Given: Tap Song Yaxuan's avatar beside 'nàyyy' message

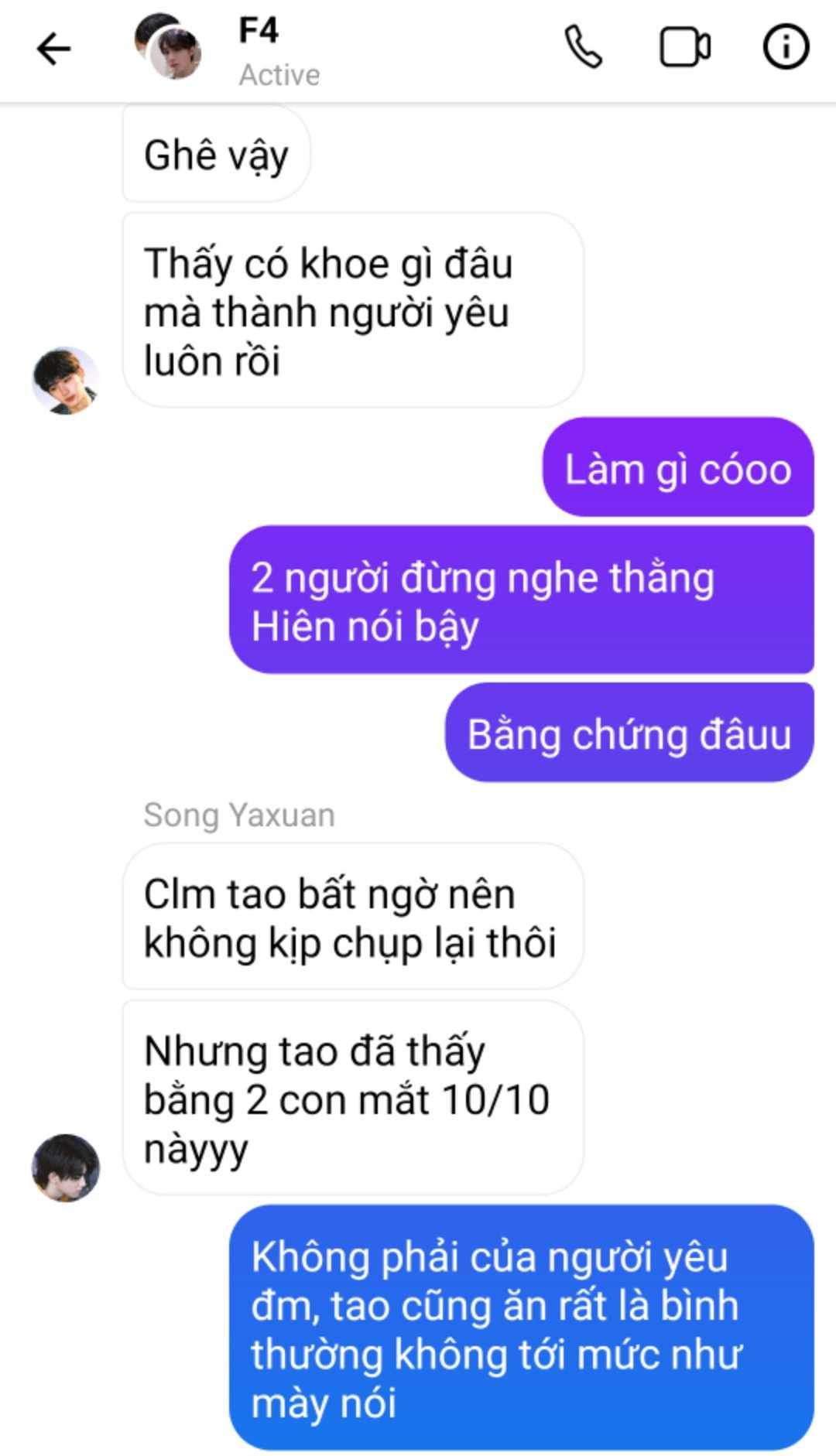Looking at the screenshot, I should [x=65, y=1167].
